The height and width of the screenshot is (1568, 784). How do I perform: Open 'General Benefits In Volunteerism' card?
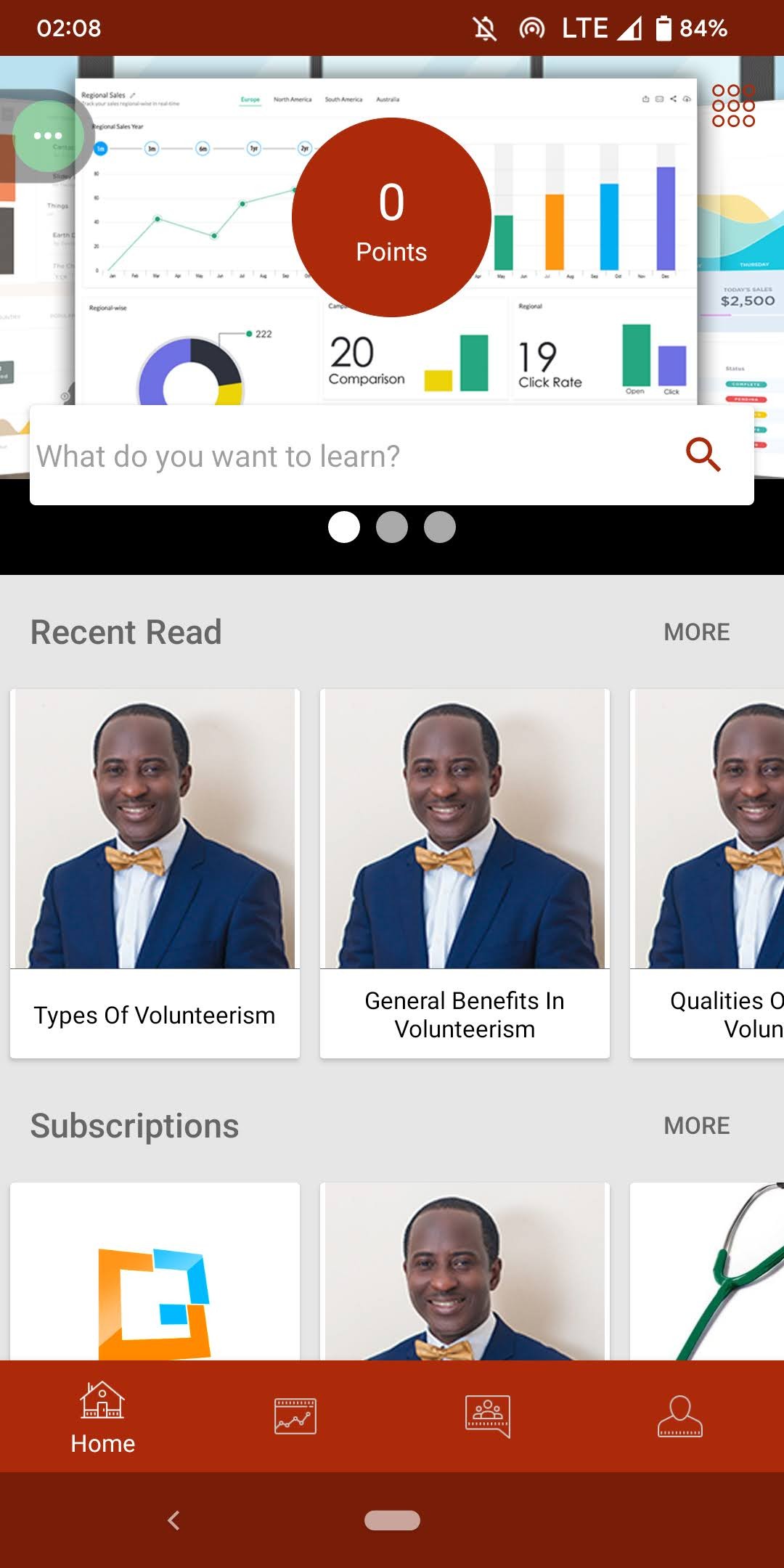tap(465, 873)
